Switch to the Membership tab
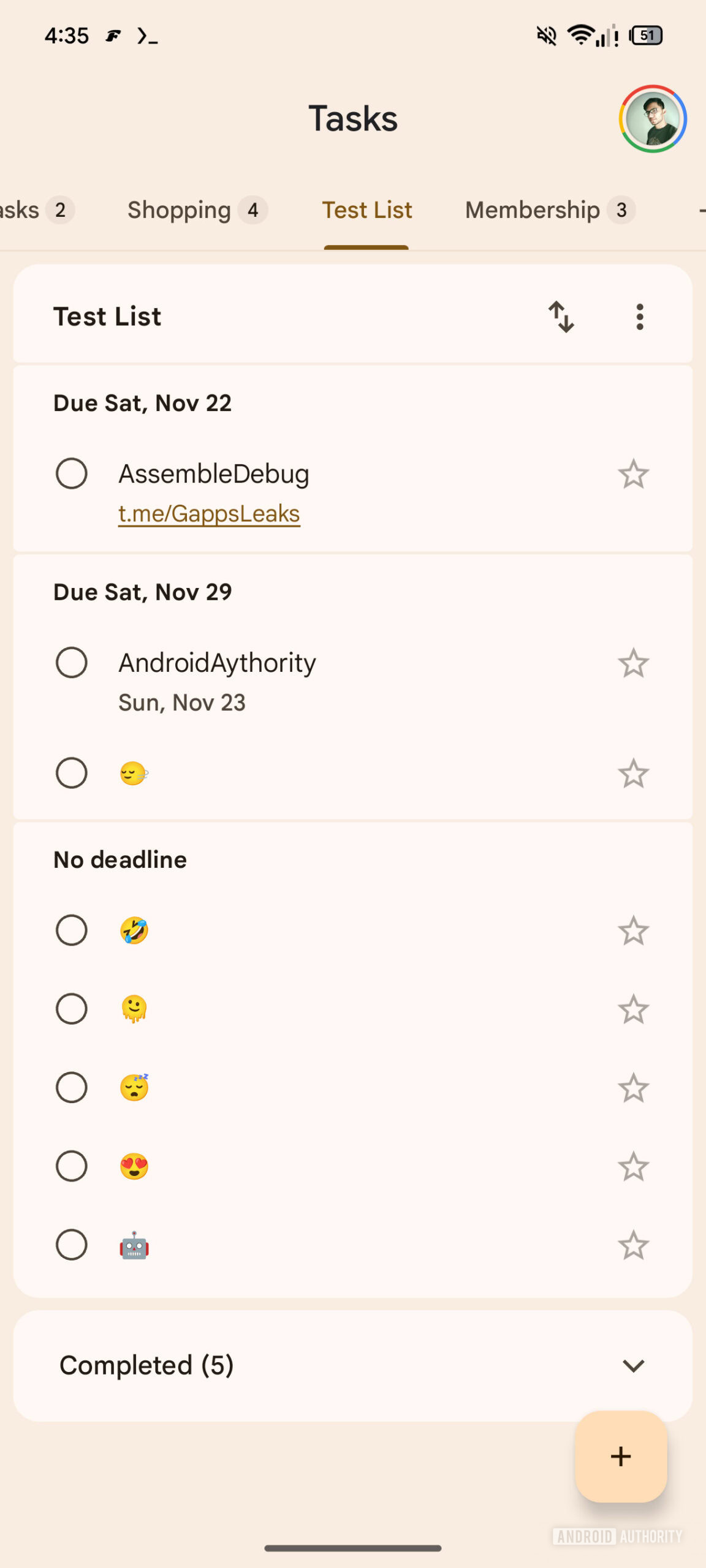This screenshot has width=706, height=1568. pyautogui.click(x=548, y=210)
